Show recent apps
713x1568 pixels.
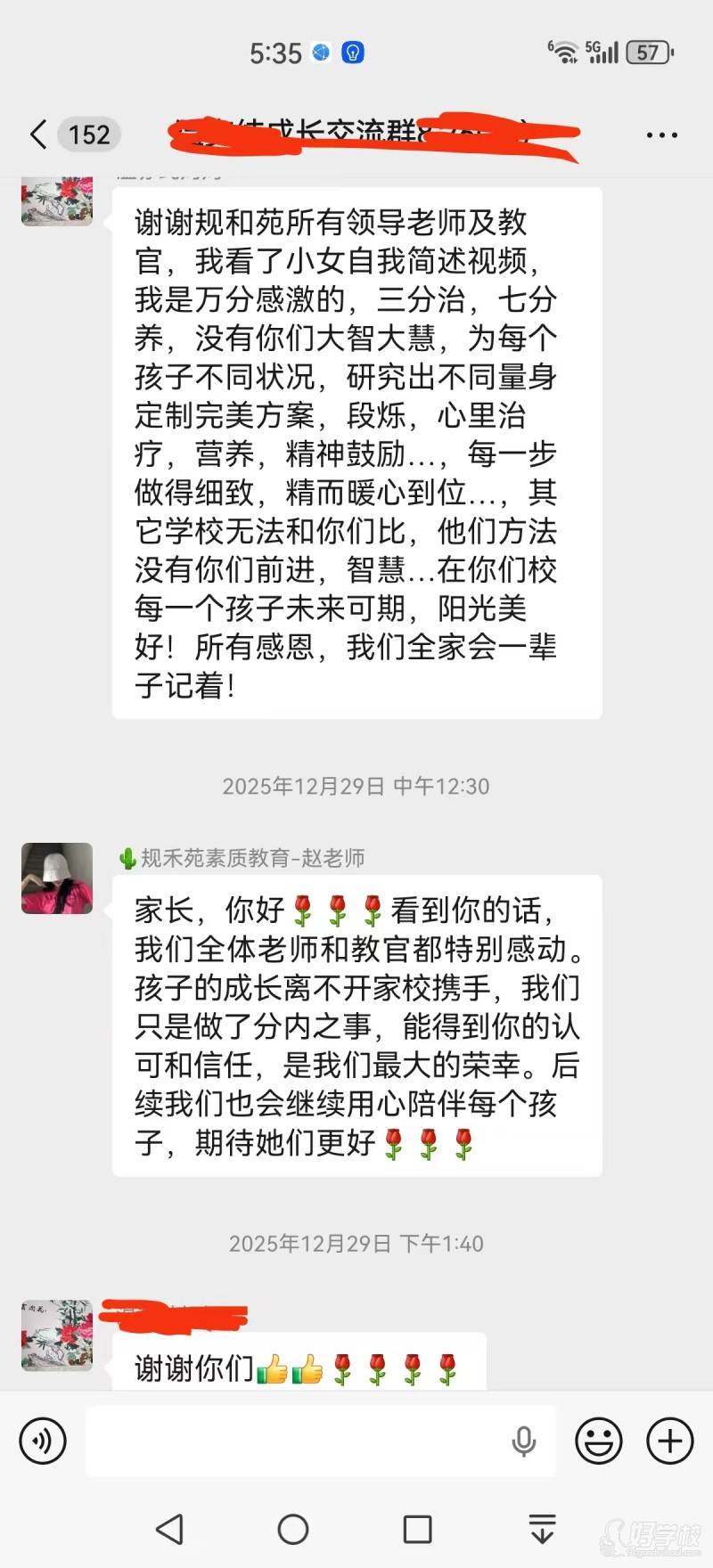(x=417, y=1529)
